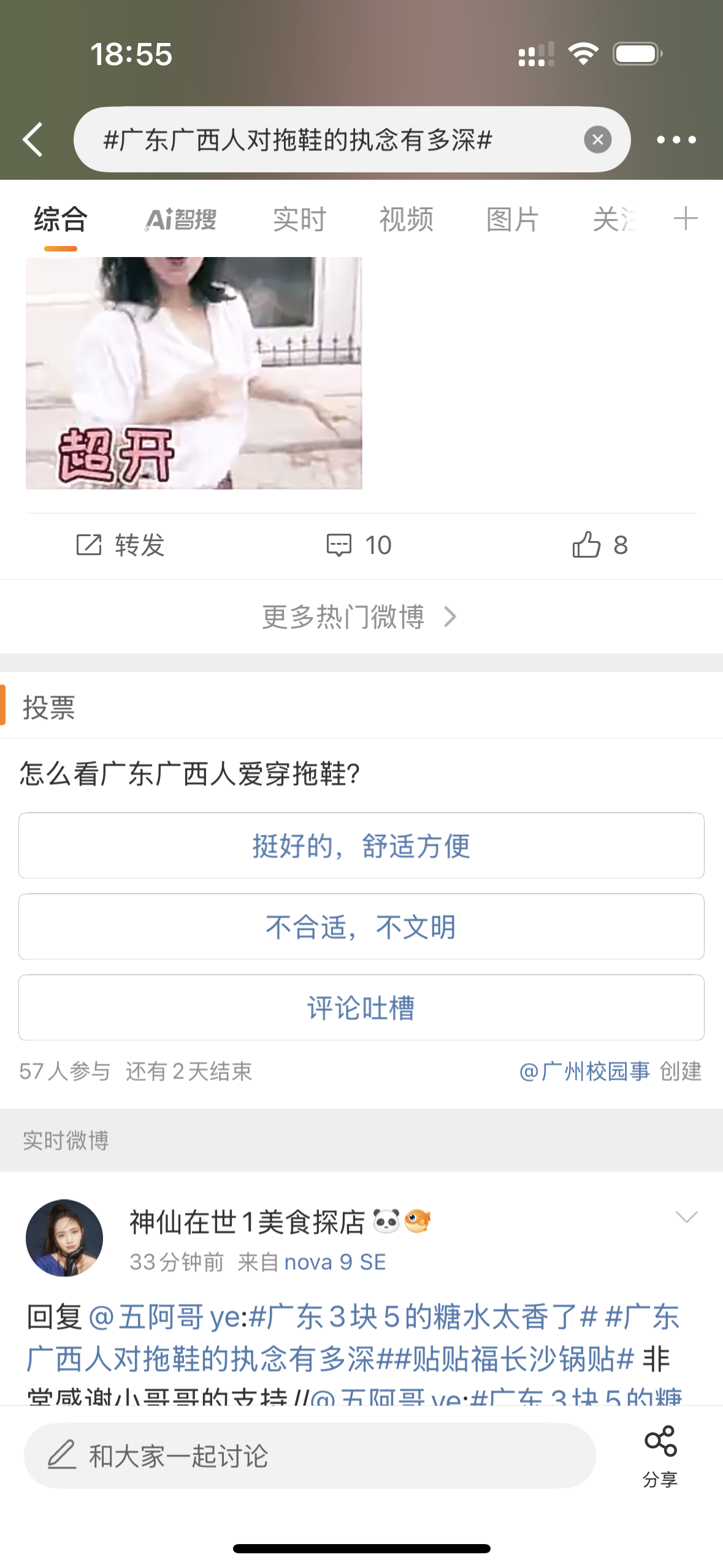Select the 评论吐槽 poll option
The width and height of the screenshot is (723, 1568).
pos(361,1008)
